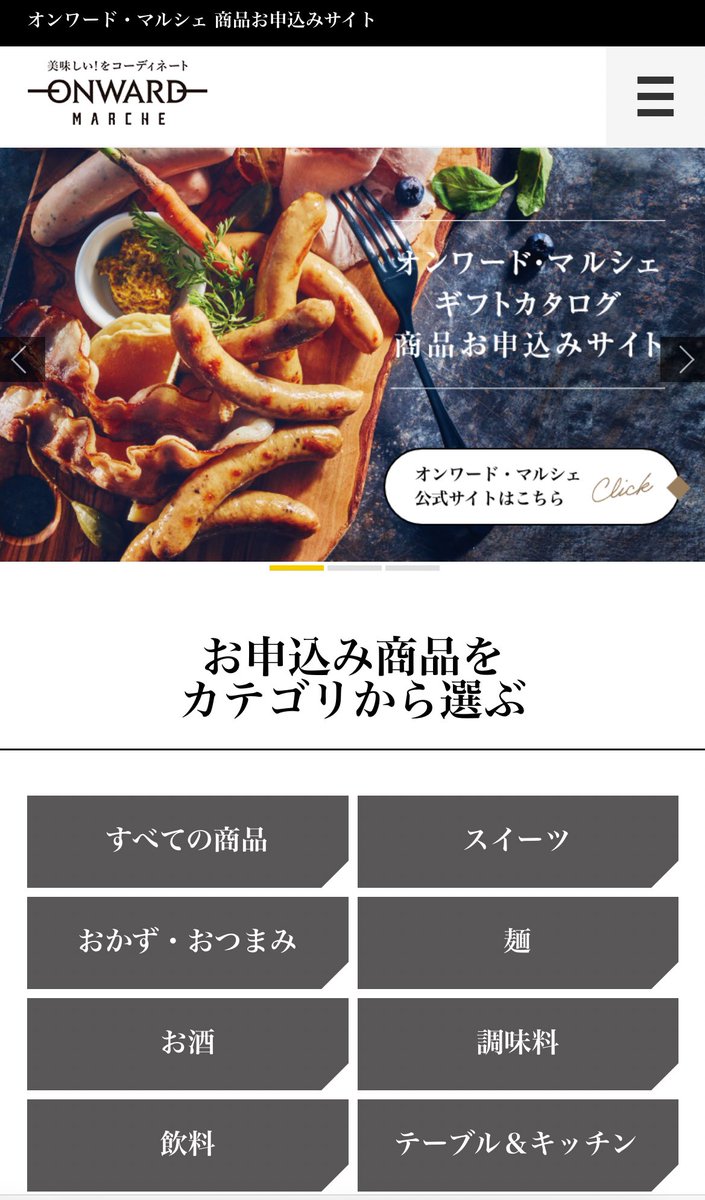Image resolution: width=705 pixels, height=1200 pixels.
Task: Show the next banner slide
Action: point(683,360)
